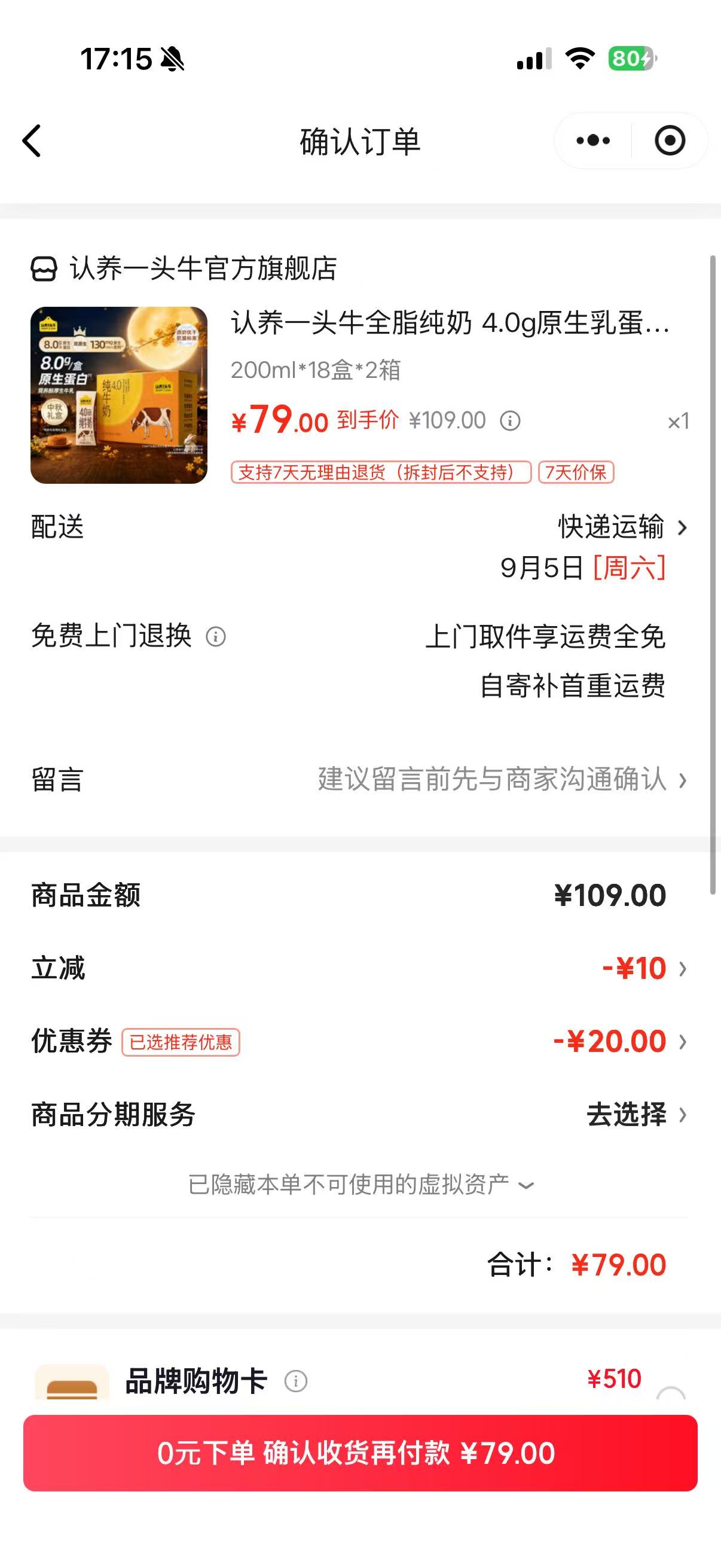Image resolution: width=721 pixels, height=1568 pixels.
Task: Add a 留言 note for the merchant
Action: pyautogui.click(x=360, y=780)
